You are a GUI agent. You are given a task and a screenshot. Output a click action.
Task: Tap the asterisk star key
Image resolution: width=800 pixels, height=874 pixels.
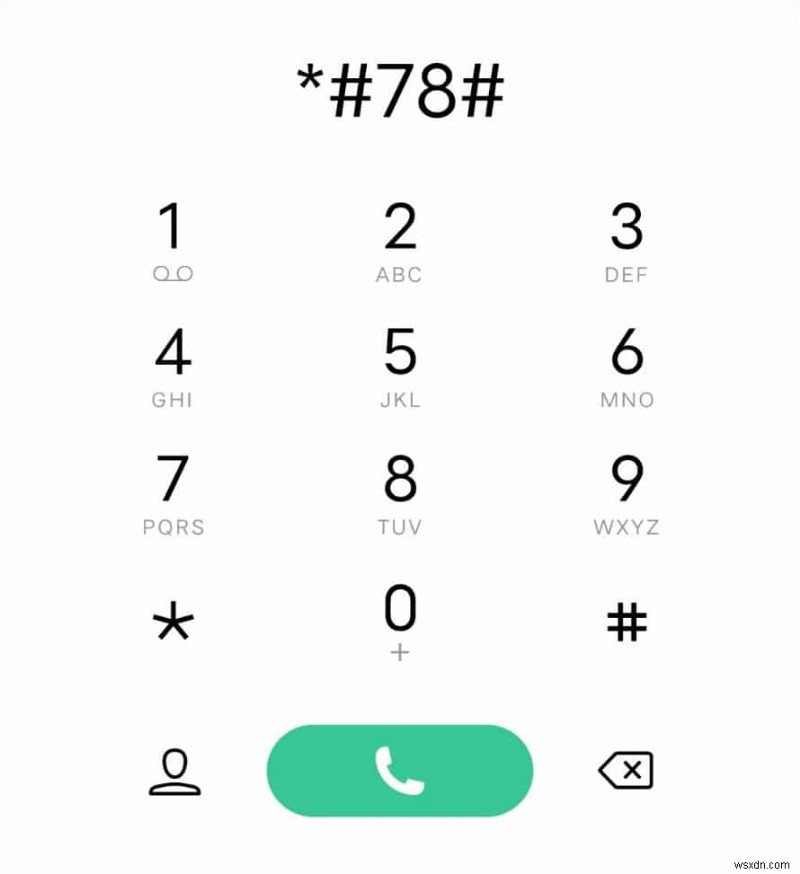point(173,624)
